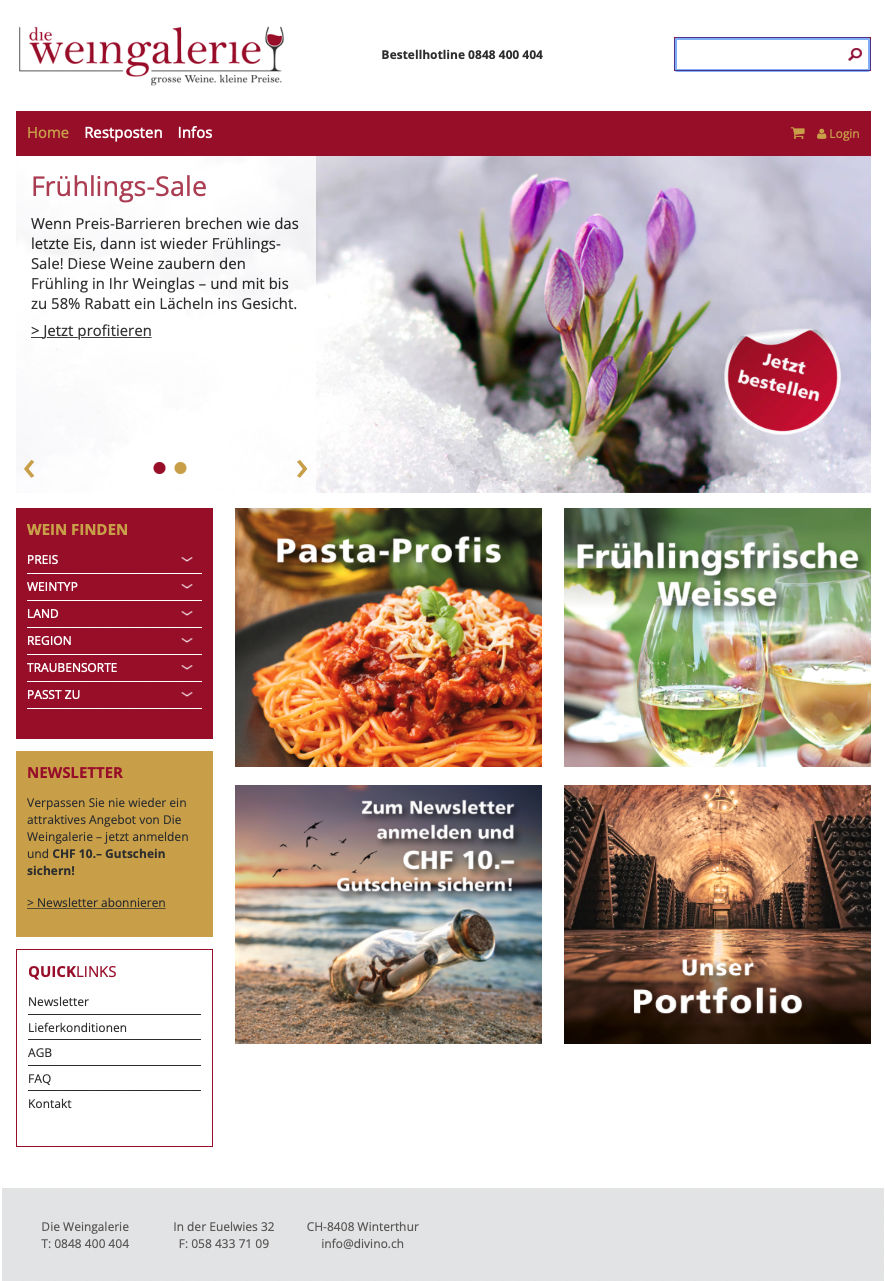Open the Login link
The image size is (885, 1281).
[839, 134]
